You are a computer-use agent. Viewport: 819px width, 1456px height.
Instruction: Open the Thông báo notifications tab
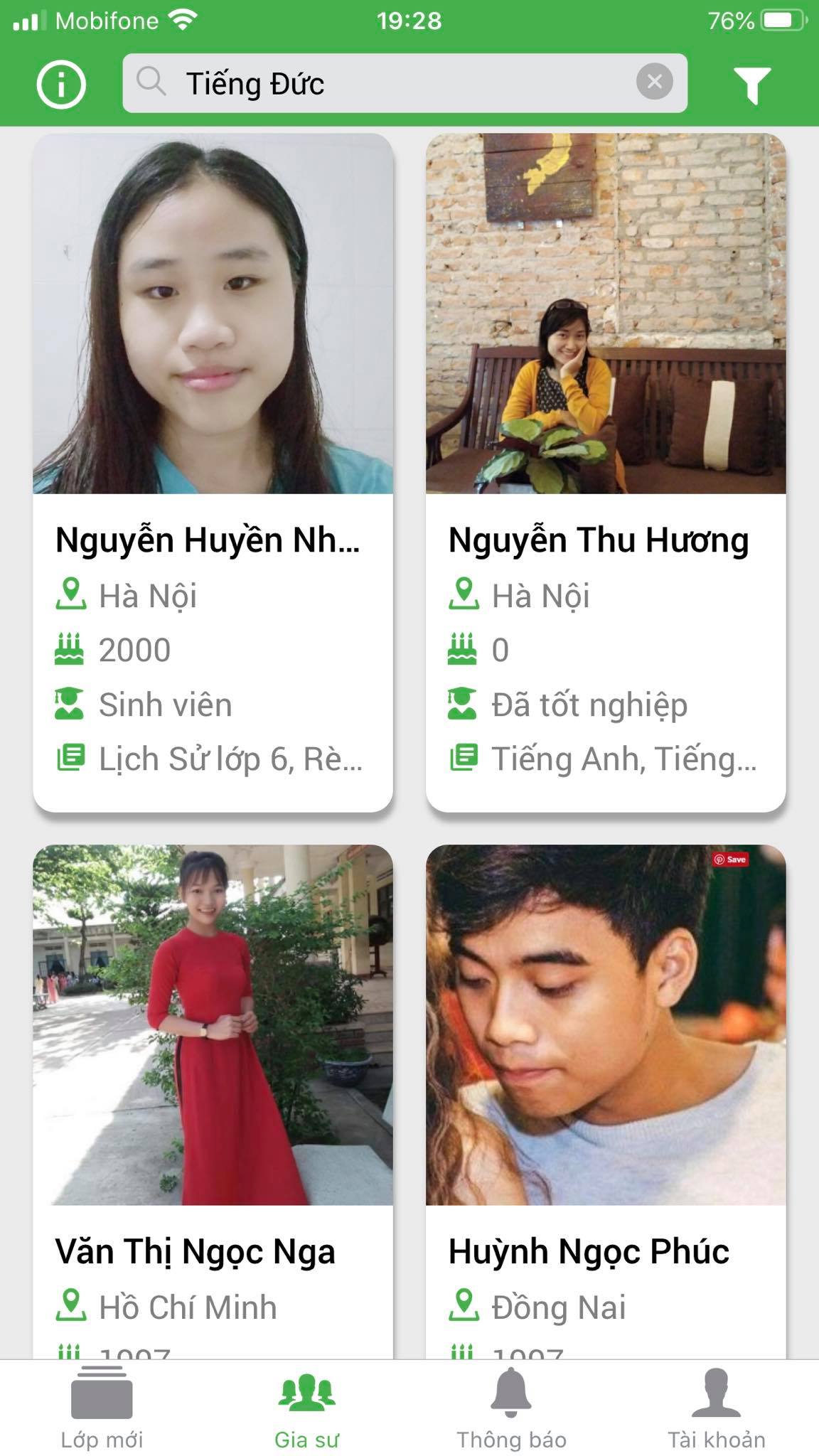click(x=511, y=1409)
